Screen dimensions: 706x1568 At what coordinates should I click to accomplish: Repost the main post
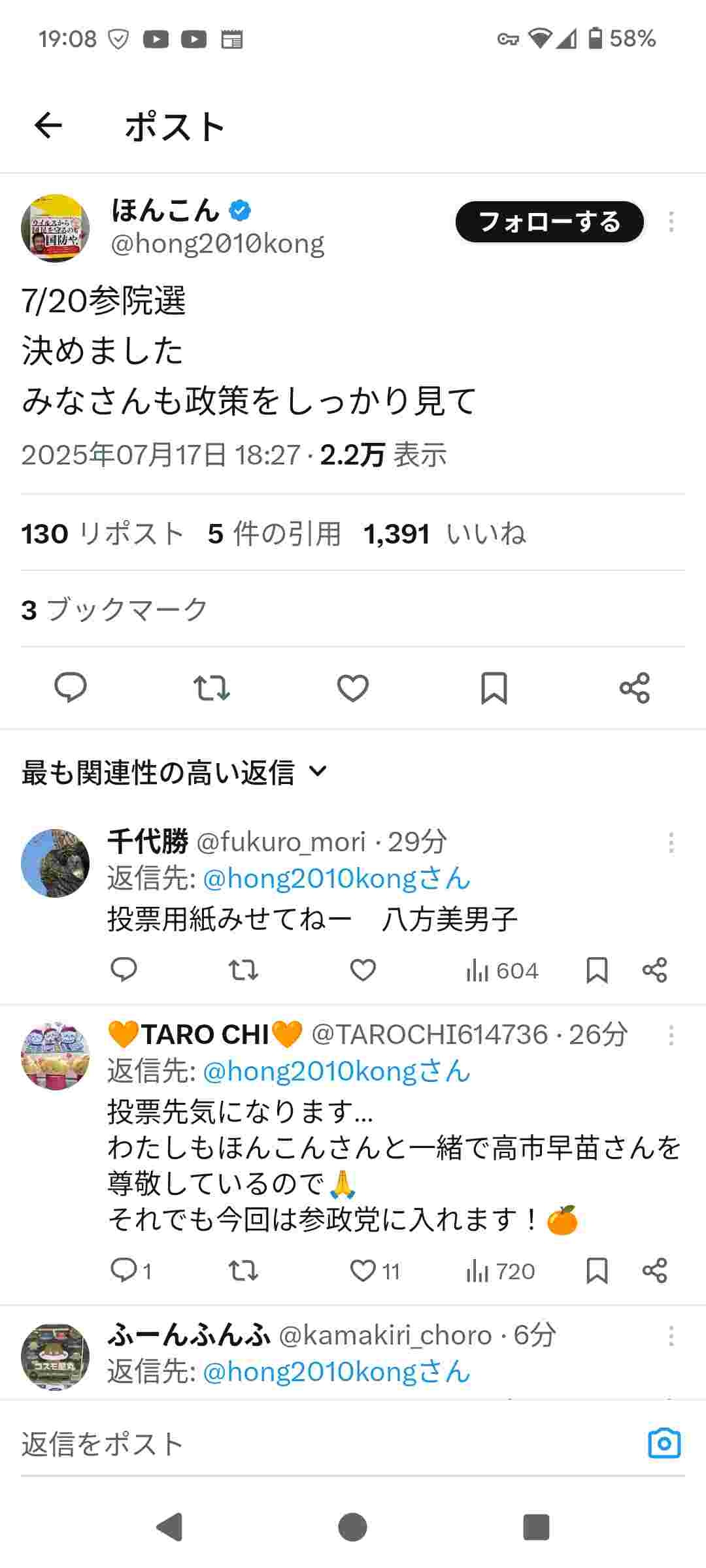(212, 687)
